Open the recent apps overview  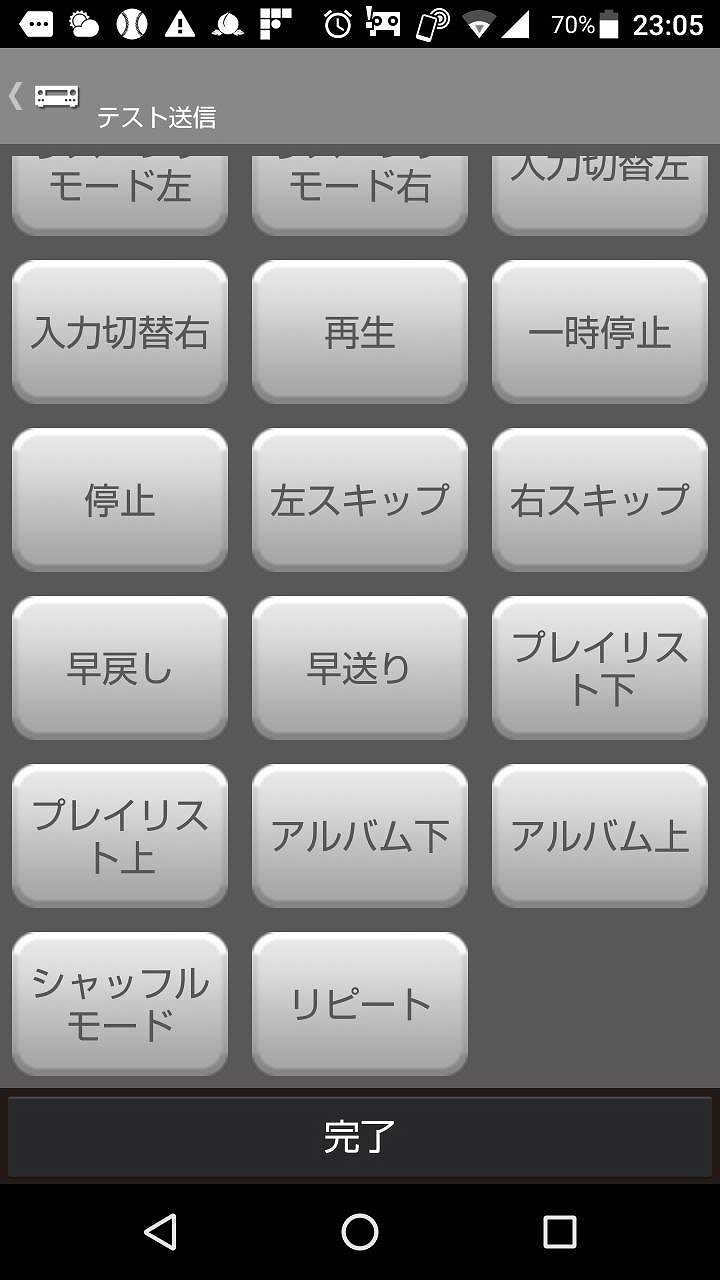point(559,1232)
